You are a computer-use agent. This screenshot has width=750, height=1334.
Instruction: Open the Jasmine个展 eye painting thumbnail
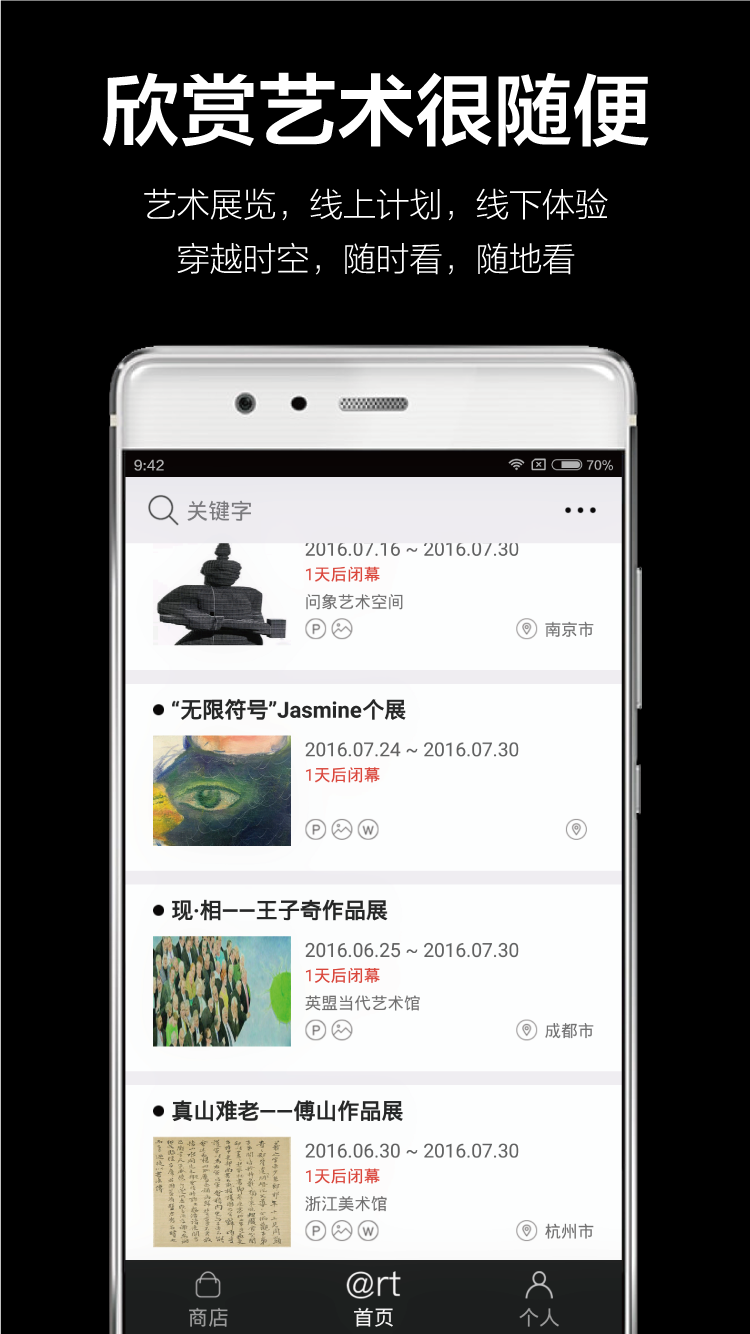click(x=222, y=789)
